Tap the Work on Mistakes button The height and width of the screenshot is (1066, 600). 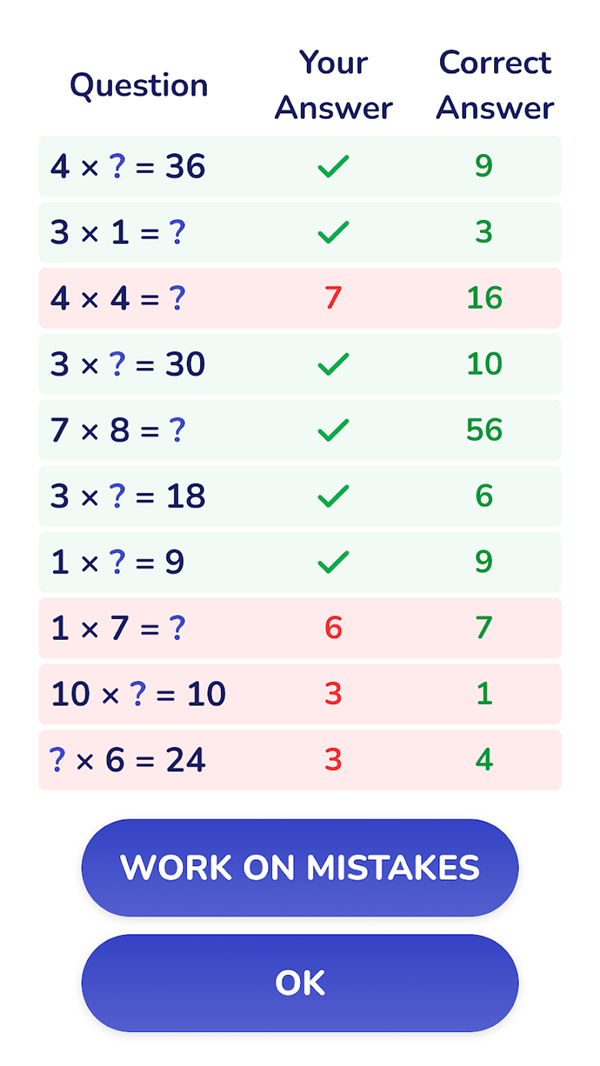(x=300, y=867)
